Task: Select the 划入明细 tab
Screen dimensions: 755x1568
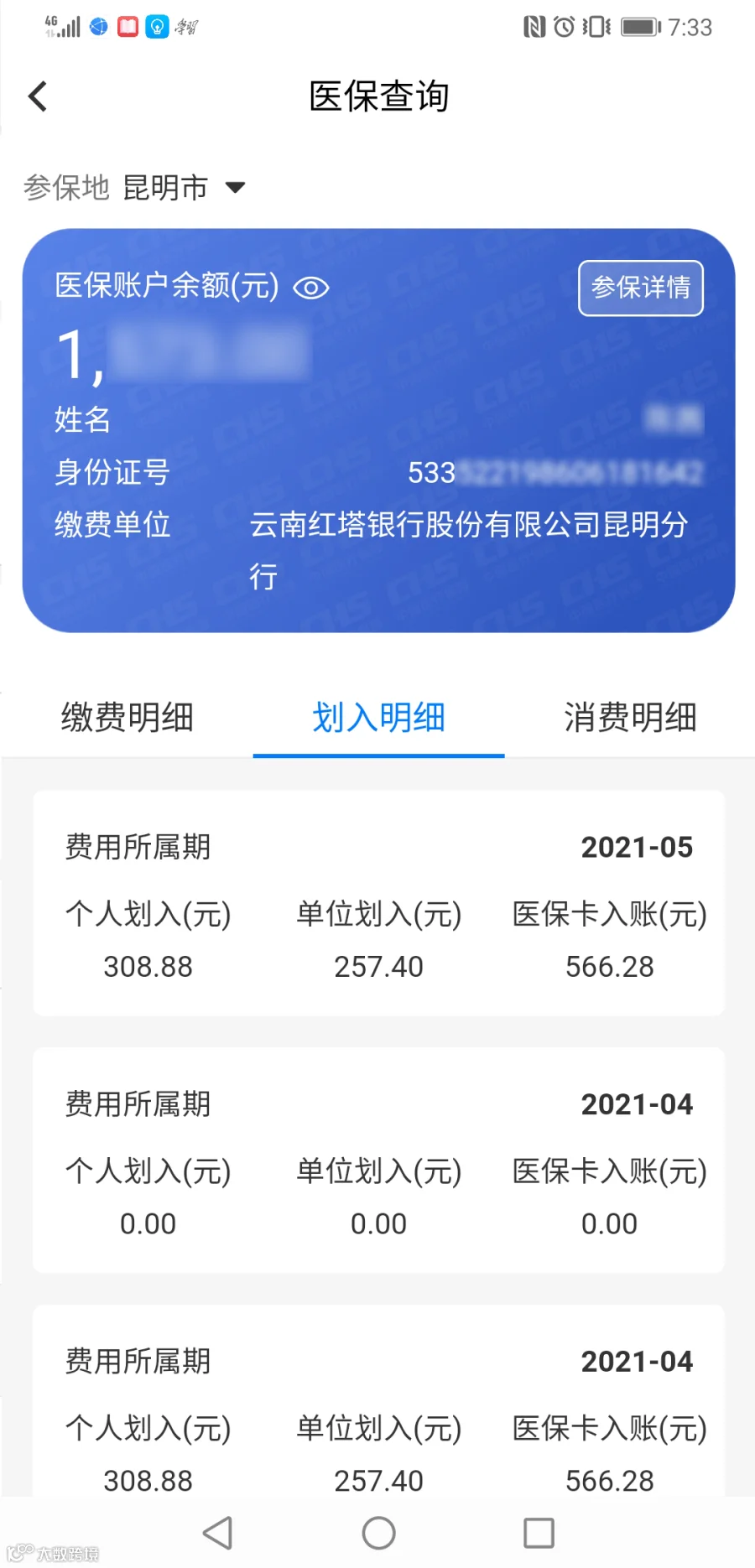Action: click(x=379, y=718)
